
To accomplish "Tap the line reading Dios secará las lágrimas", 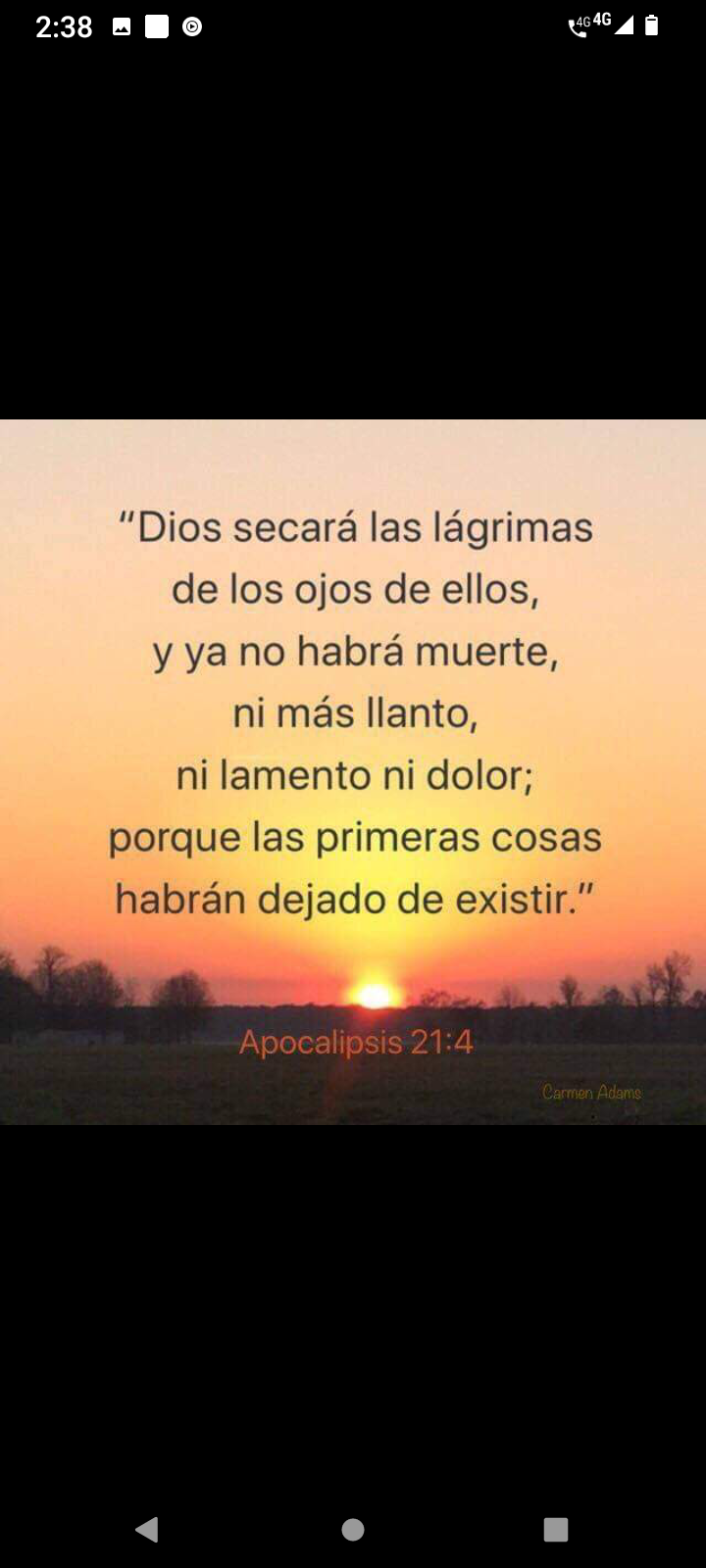I will 356,528.
